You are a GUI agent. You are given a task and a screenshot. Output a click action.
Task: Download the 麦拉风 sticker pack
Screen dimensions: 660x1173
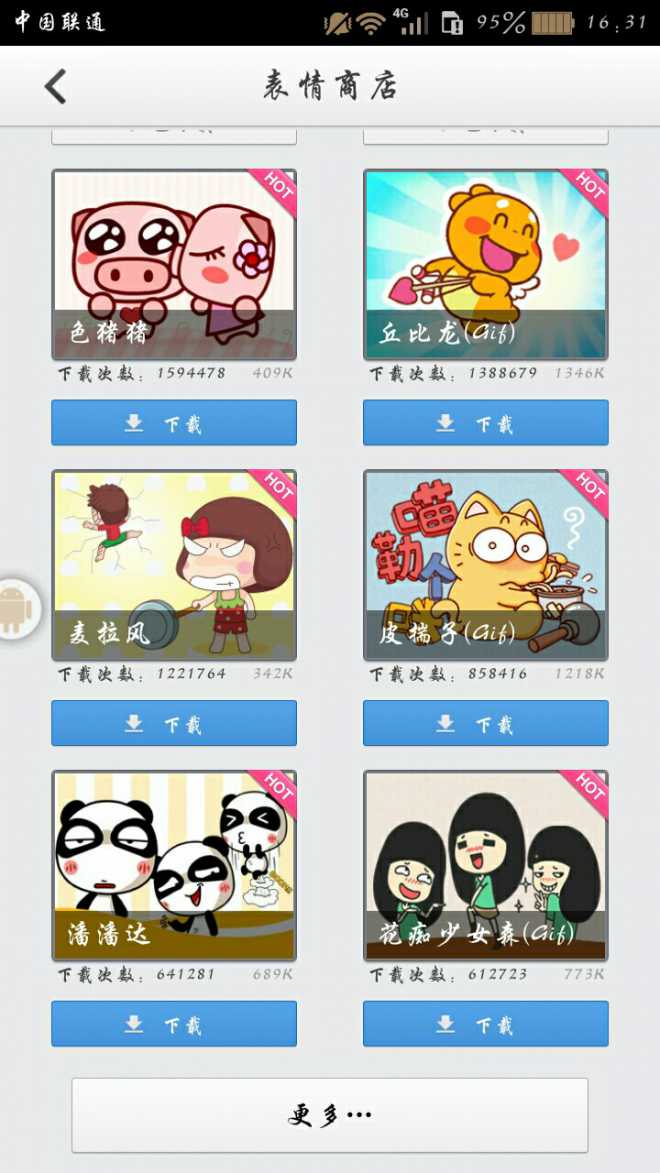(174, 723)
